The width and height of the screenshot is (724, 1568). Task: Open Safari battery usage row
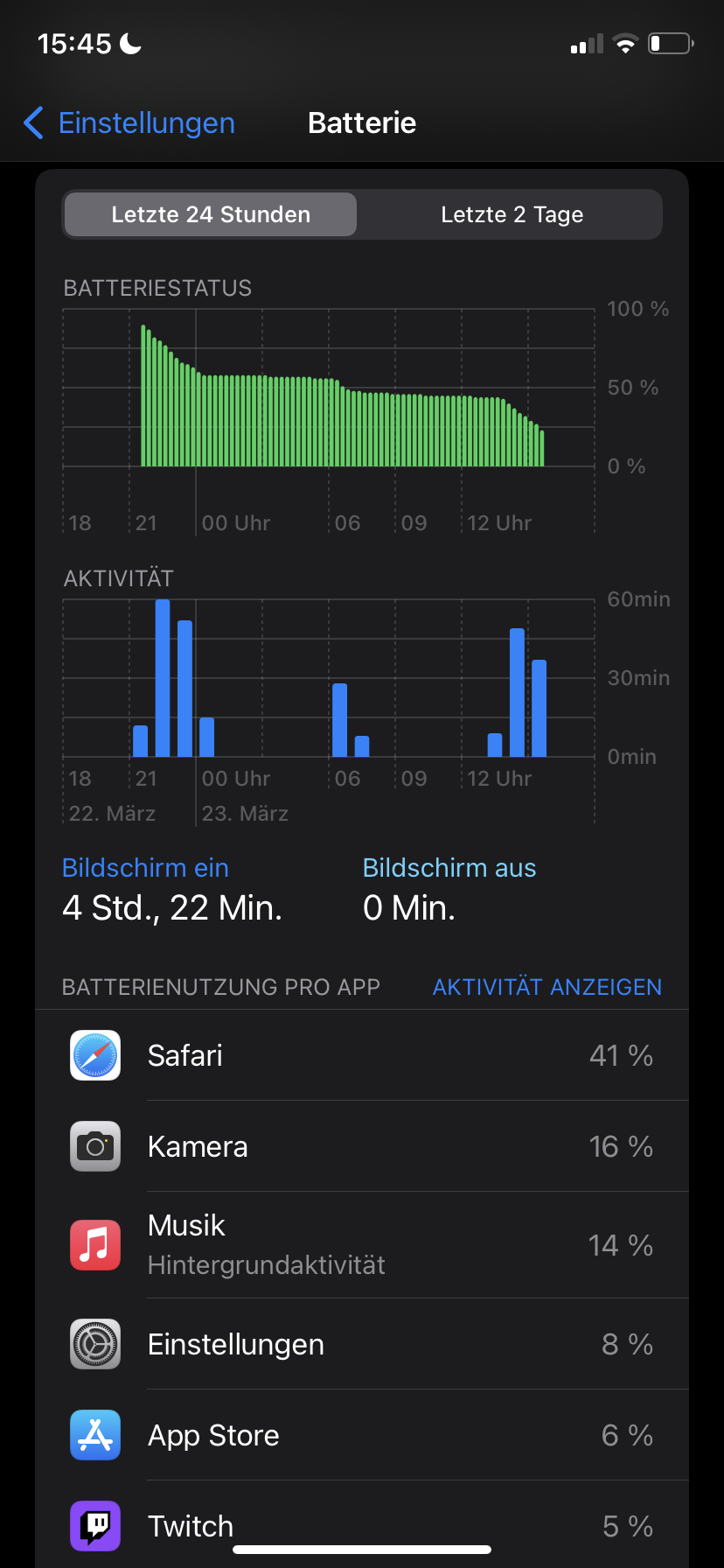(362, 1056)
